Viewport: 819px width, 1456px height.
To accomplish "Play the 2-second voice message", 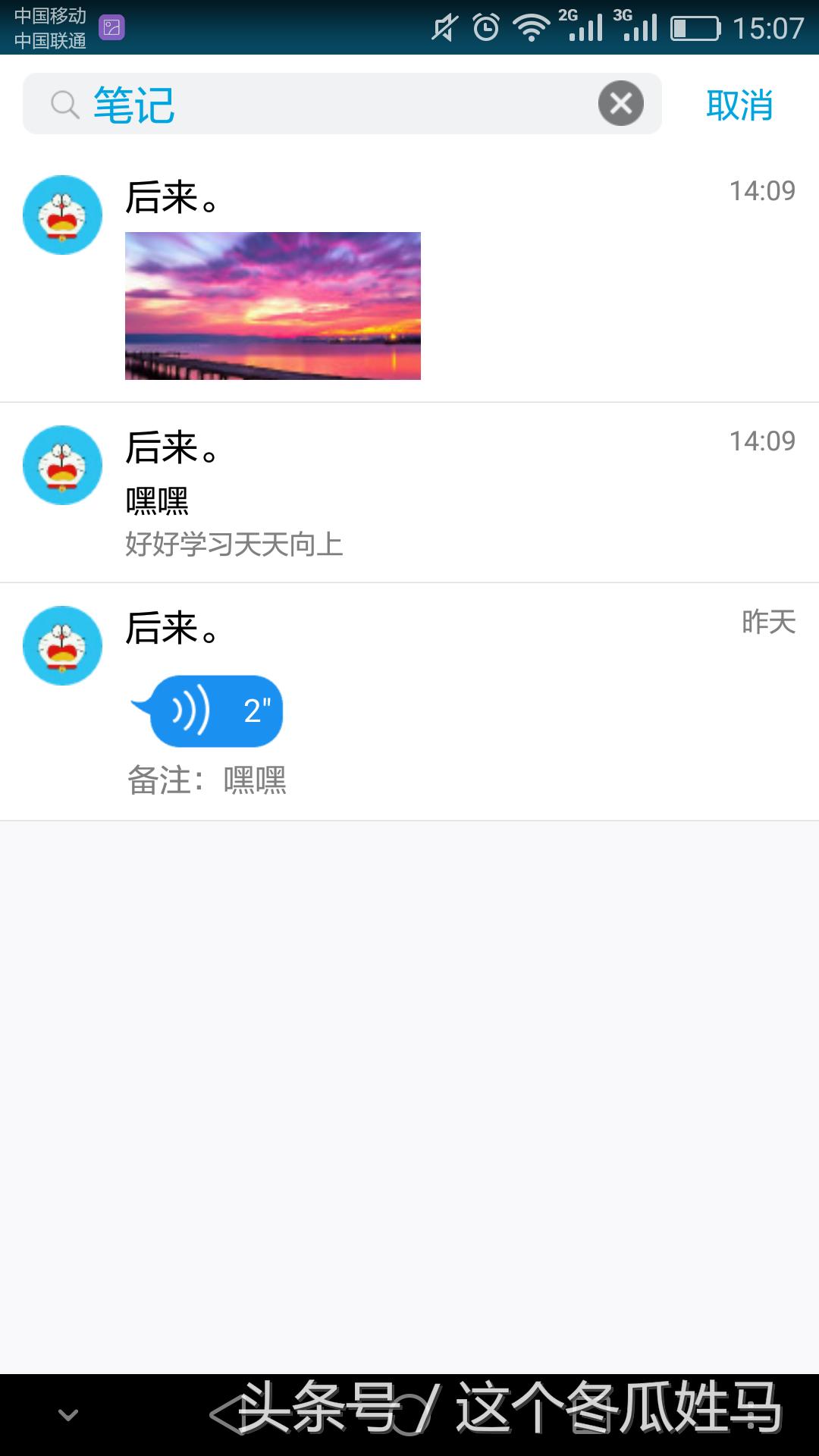I will [215, 711].
